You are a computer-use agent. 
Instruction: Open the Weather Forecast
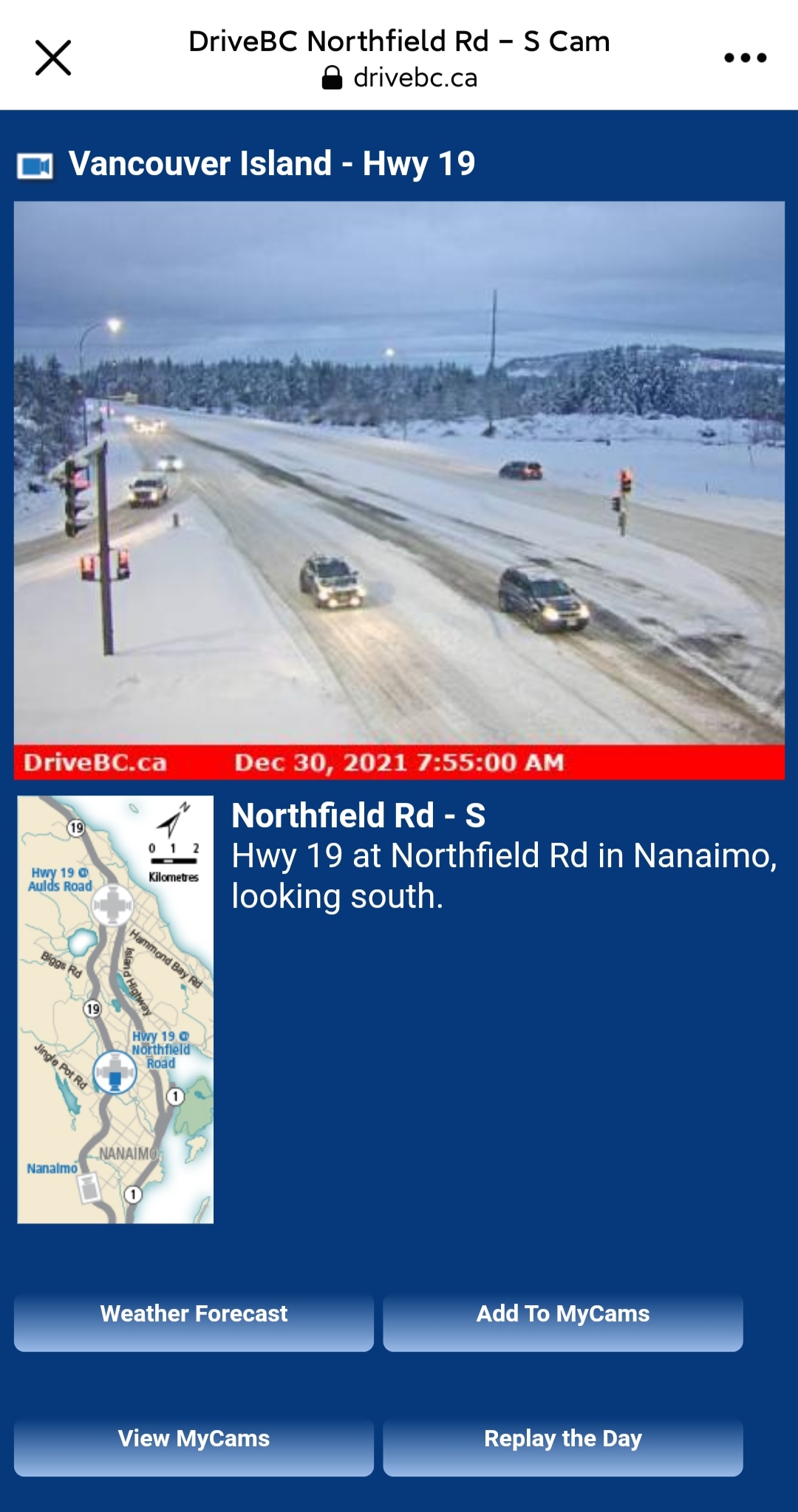point(194,1321)
